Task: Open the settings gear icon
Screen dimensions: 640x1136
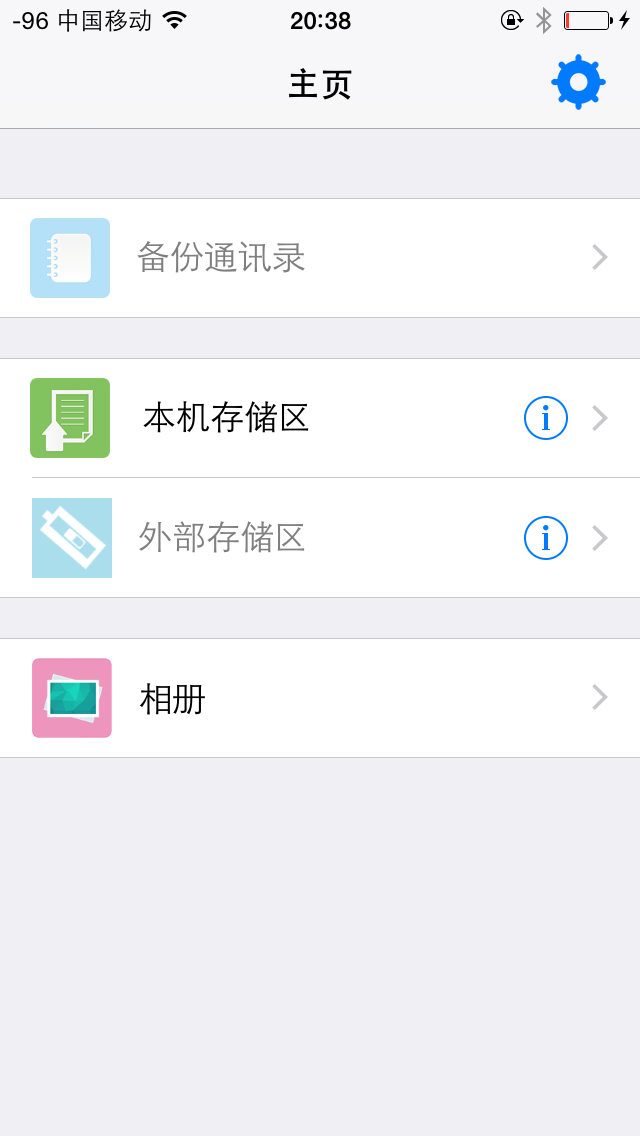Action: (x=578, y=82)
